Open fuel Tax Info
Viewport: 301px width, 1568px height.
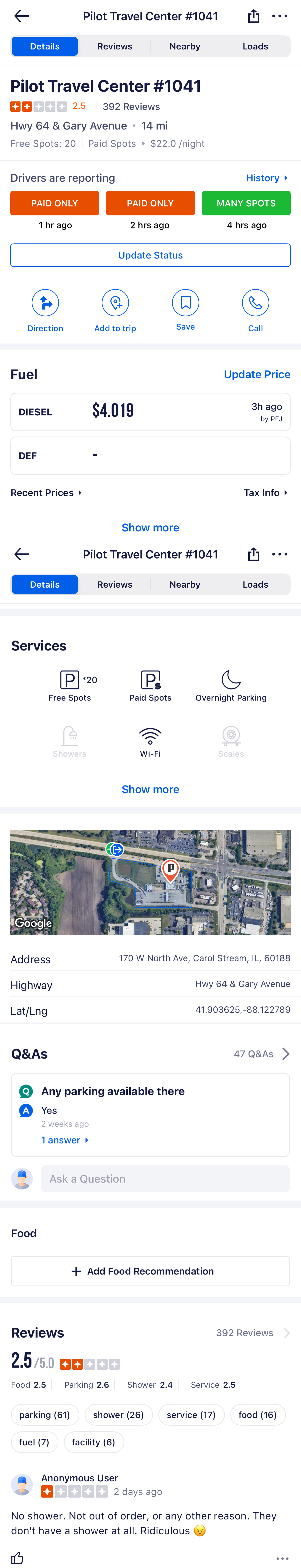(x=265, y=492)
